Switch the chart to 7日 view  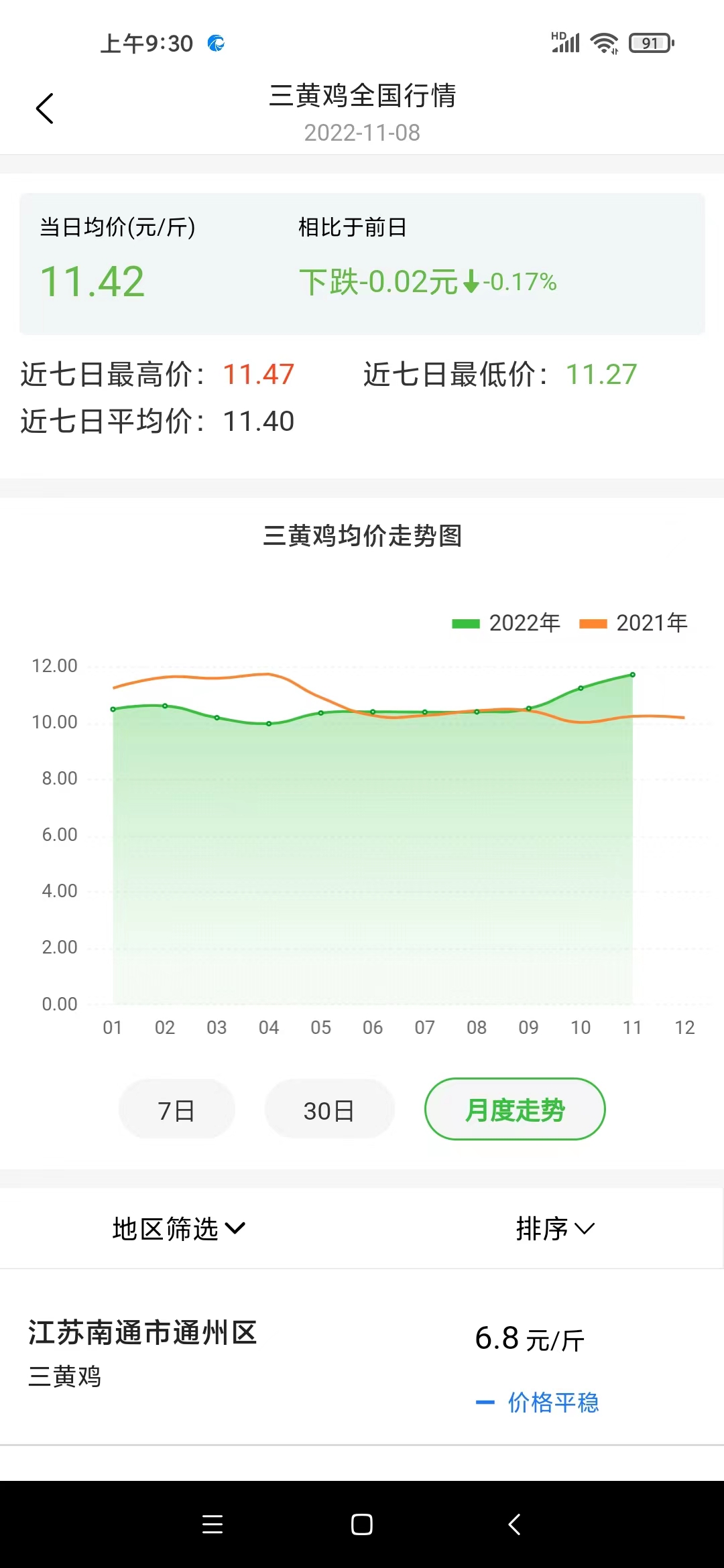[x=176, y=1110]
